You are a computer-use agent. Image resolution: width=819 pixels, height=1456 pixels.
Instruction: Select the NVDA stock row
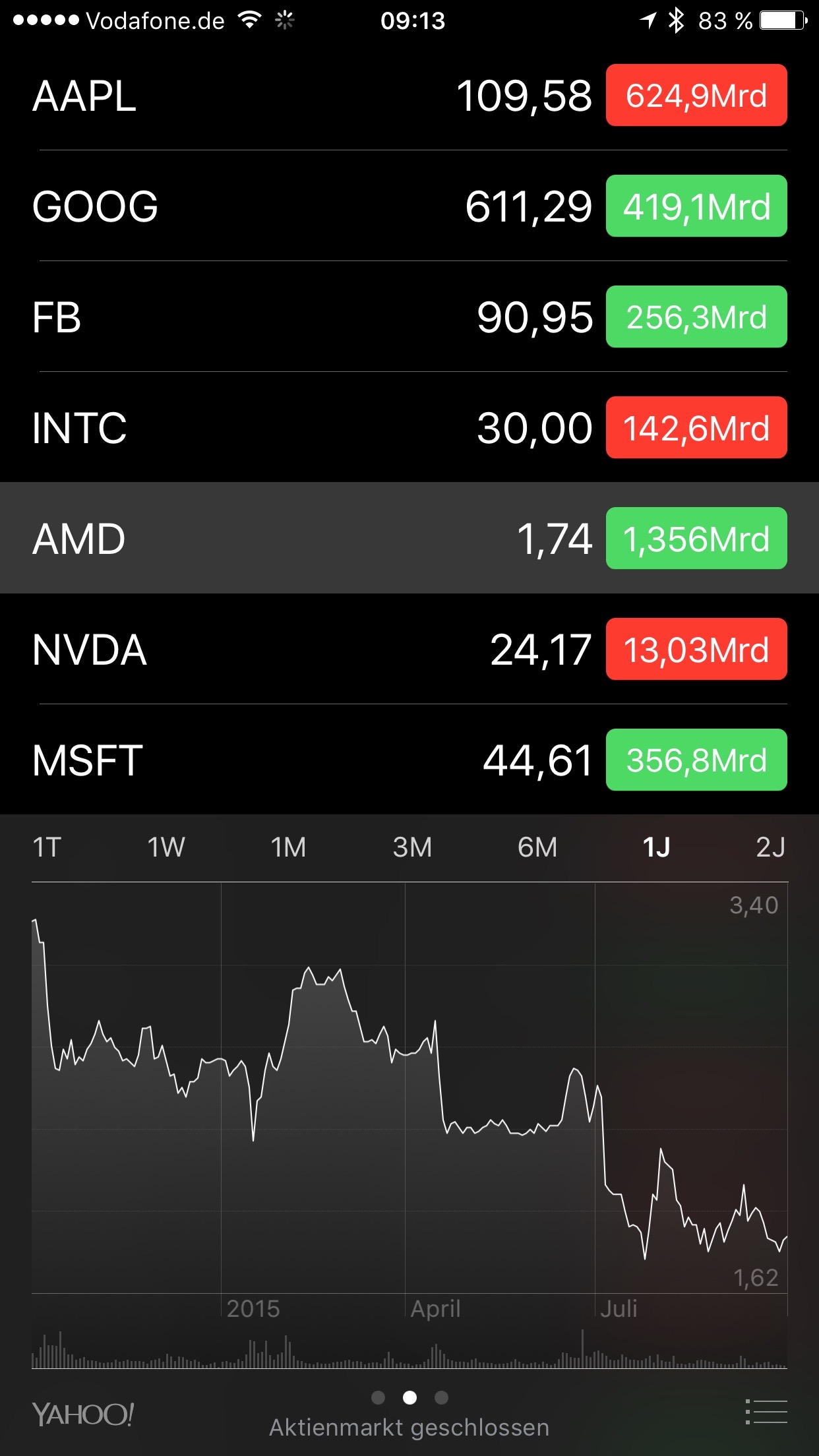pyautogui.click(x=409, y=649)
